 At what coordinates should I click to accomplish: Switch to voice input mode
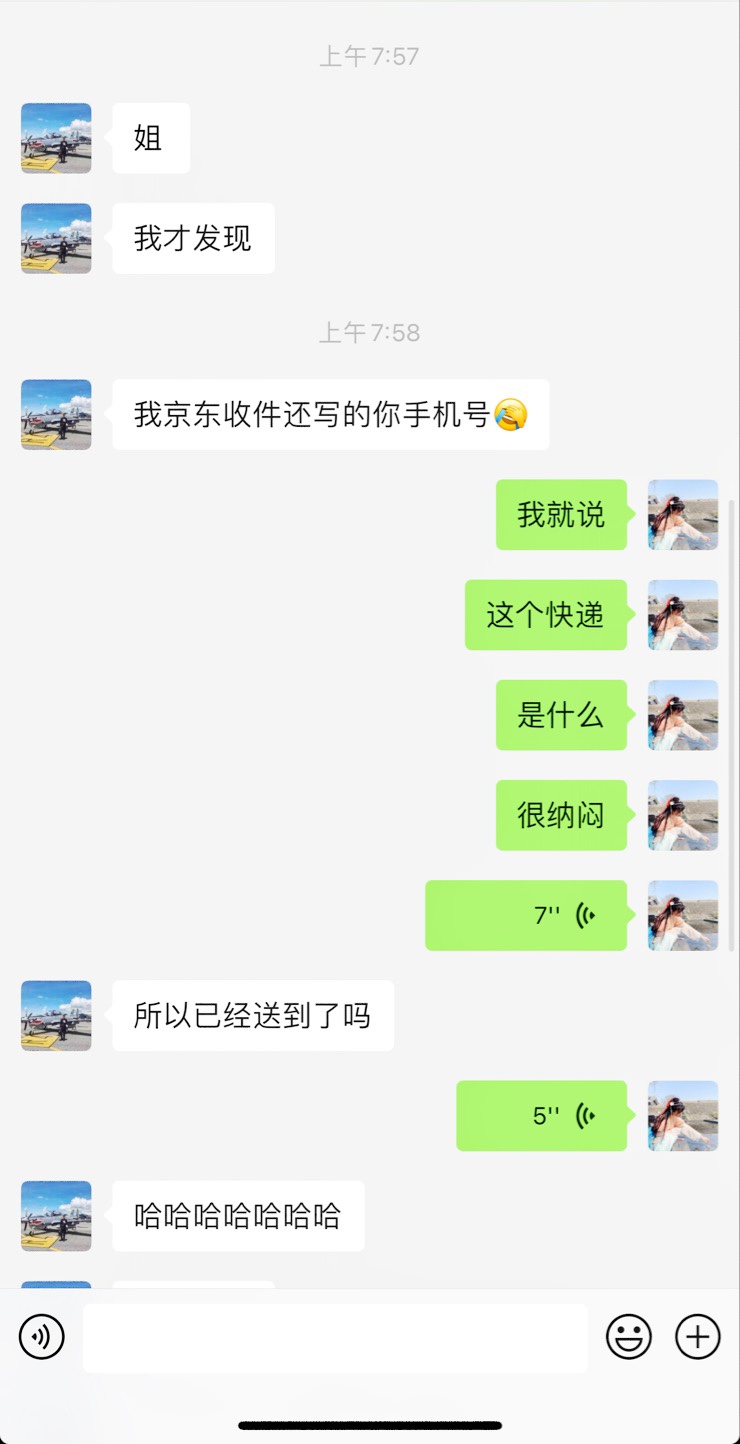click(x=42, y=1337)
